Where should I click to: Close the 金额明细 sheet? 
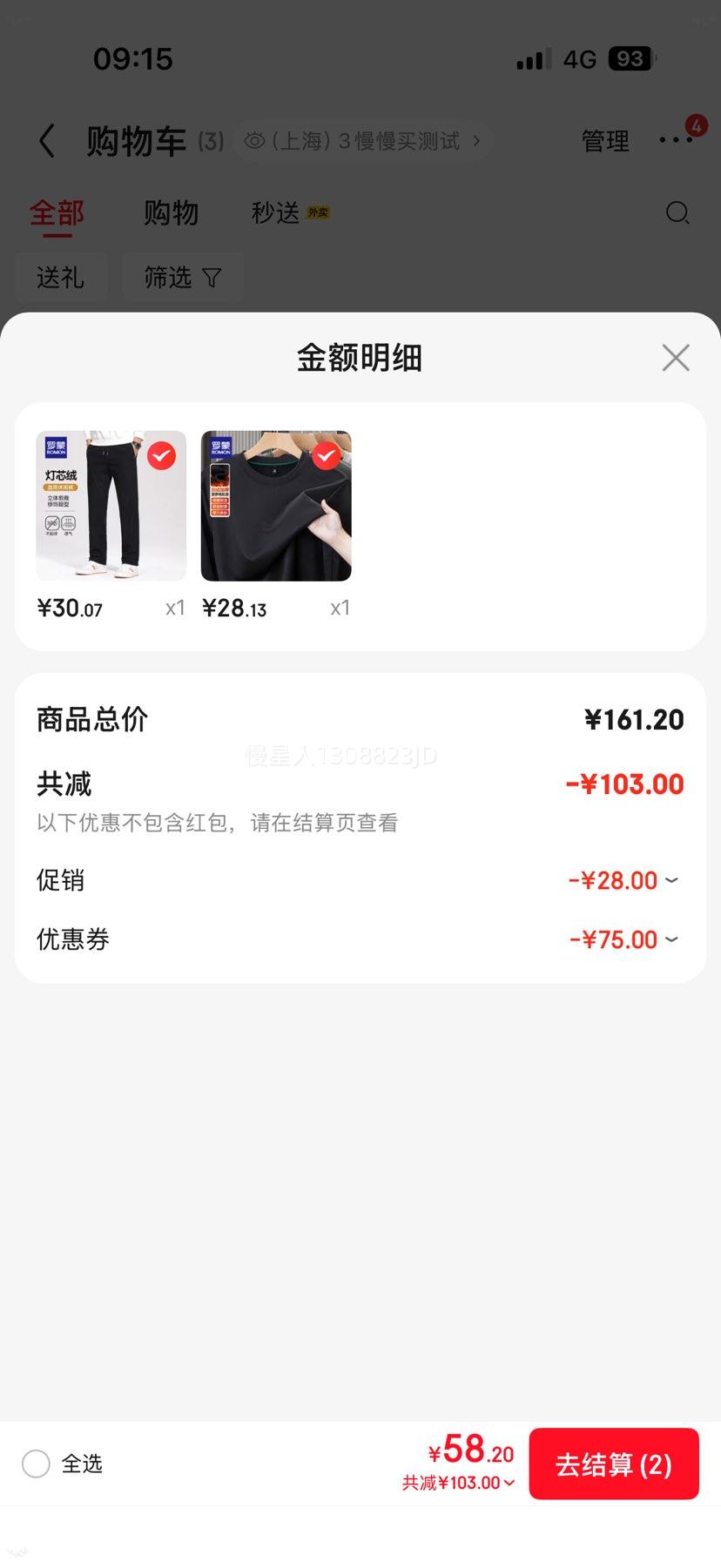point(676,358)
